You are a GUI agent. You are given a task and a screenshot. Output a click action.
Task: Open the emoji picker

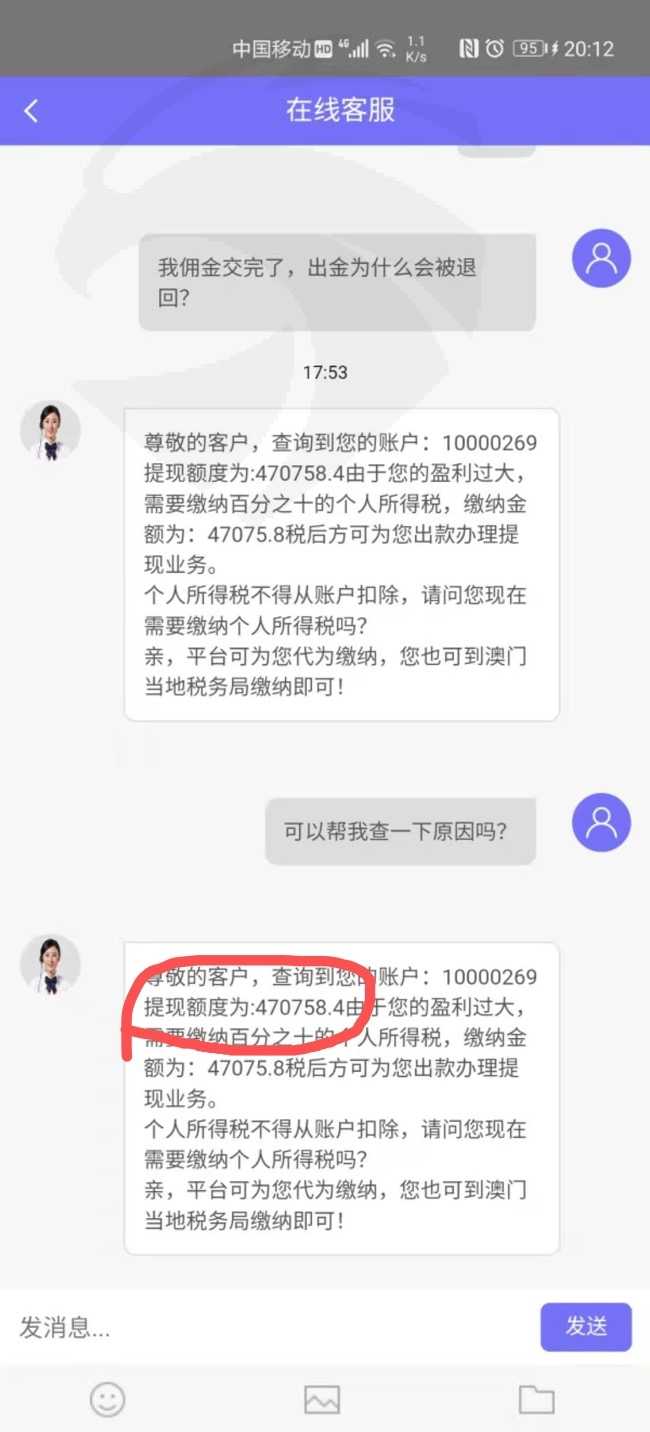point(107,1399)
